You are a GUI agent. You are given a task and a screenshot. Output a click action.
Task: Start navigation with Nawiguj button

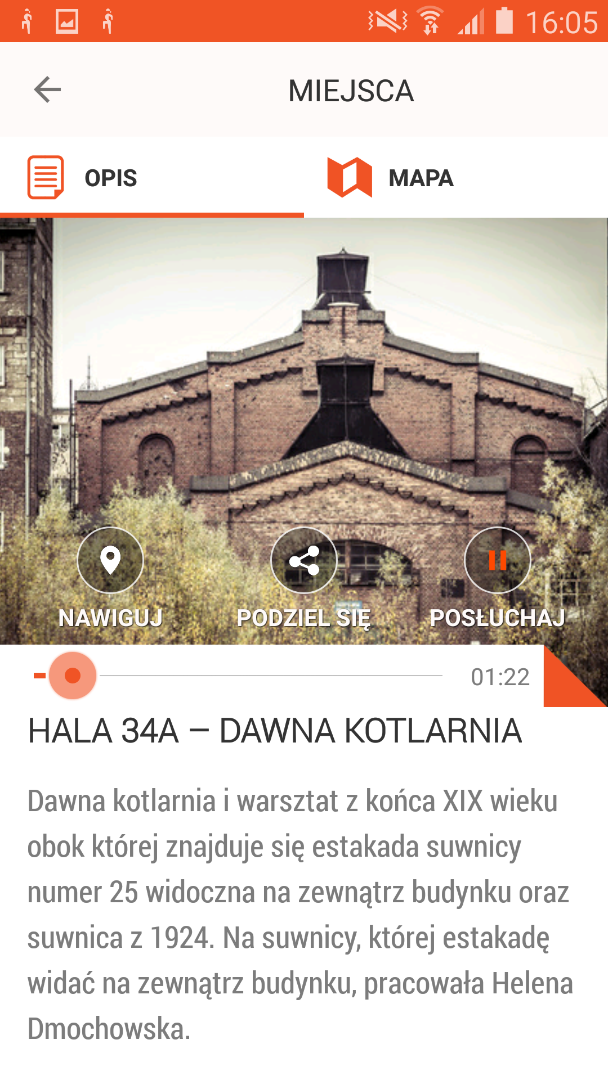(x=110, y=560)
